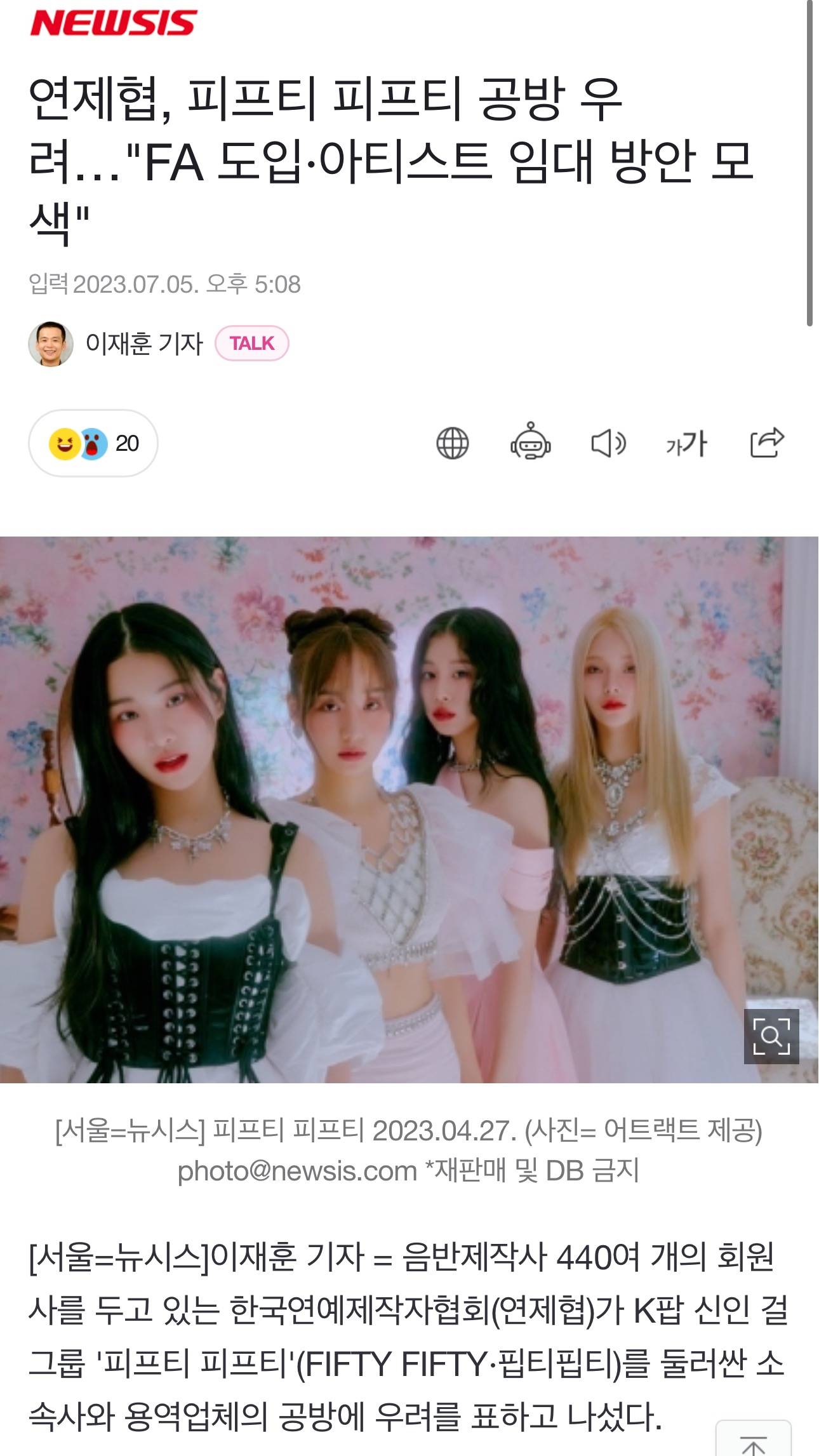Open the AI summary robot icon
Image resolution: width=819 pixels, height=1456 pixels.
point(531,442)
